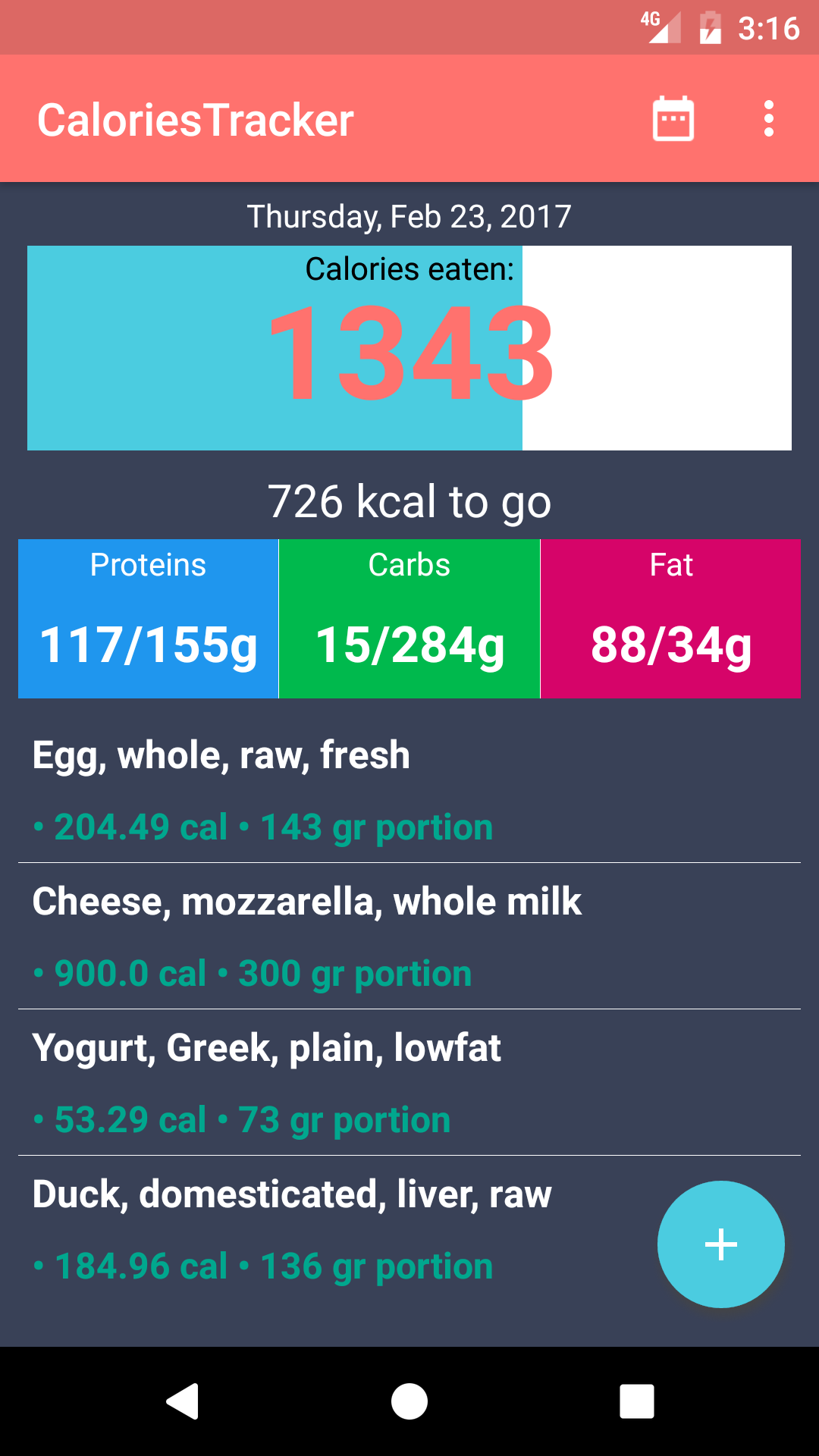This screenshot has width=819, height=1456.
Task: Open the Yogurt, Greek, plain, lowfat entry
Action: 409,1083
